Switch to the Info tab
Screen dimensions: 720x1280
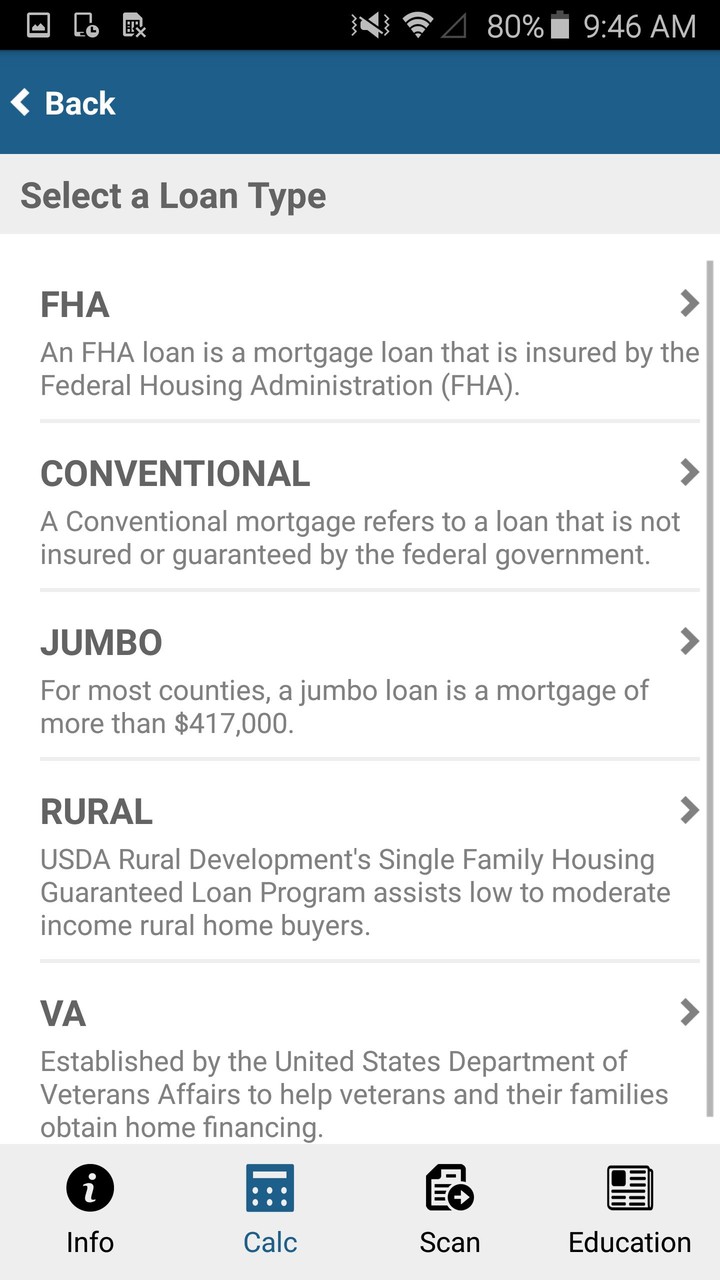pyautogui.click(x=90, y=1212)
